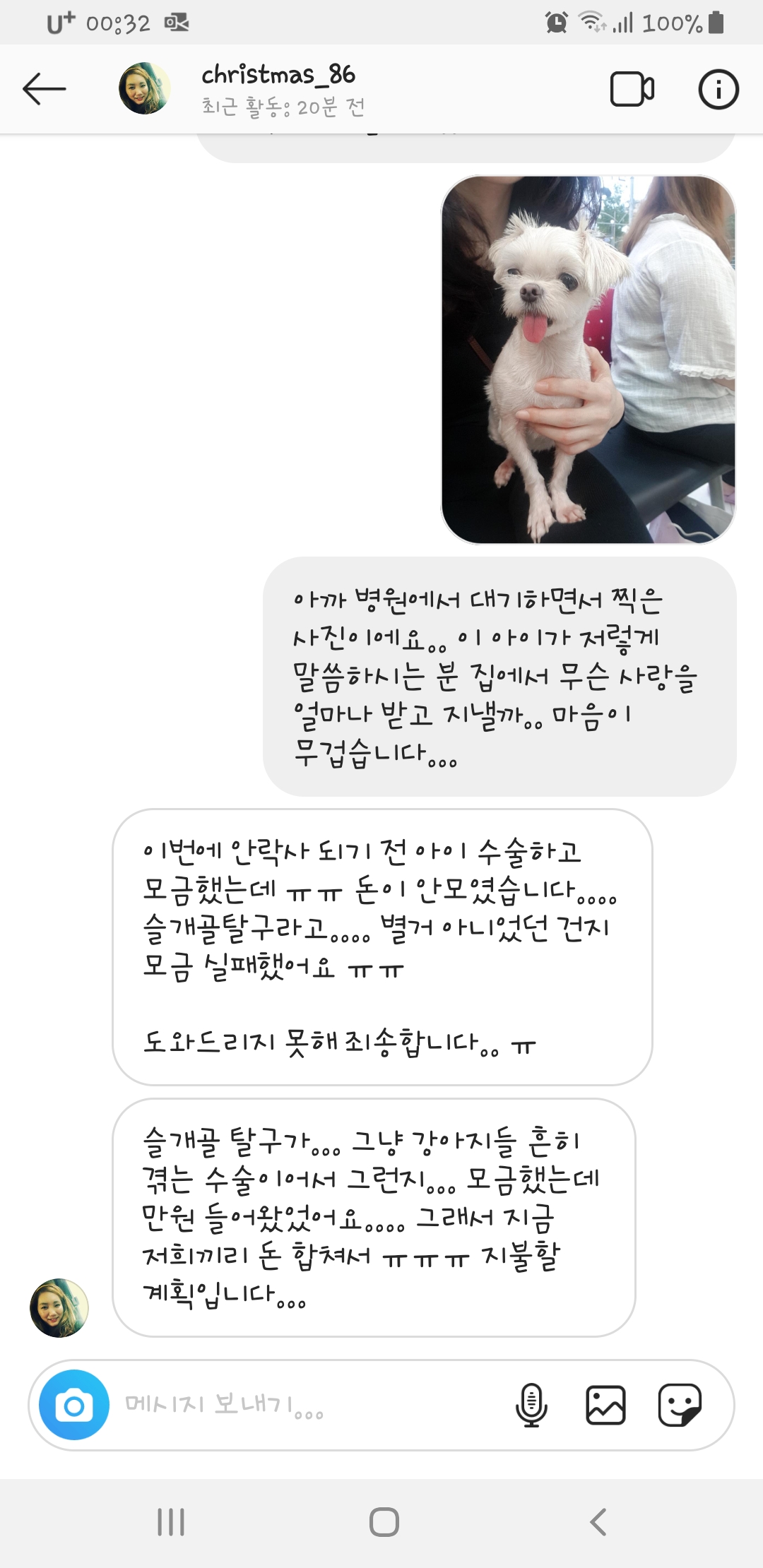Open conversation details info icon
763x1568 pixels.
coord(718,90)
